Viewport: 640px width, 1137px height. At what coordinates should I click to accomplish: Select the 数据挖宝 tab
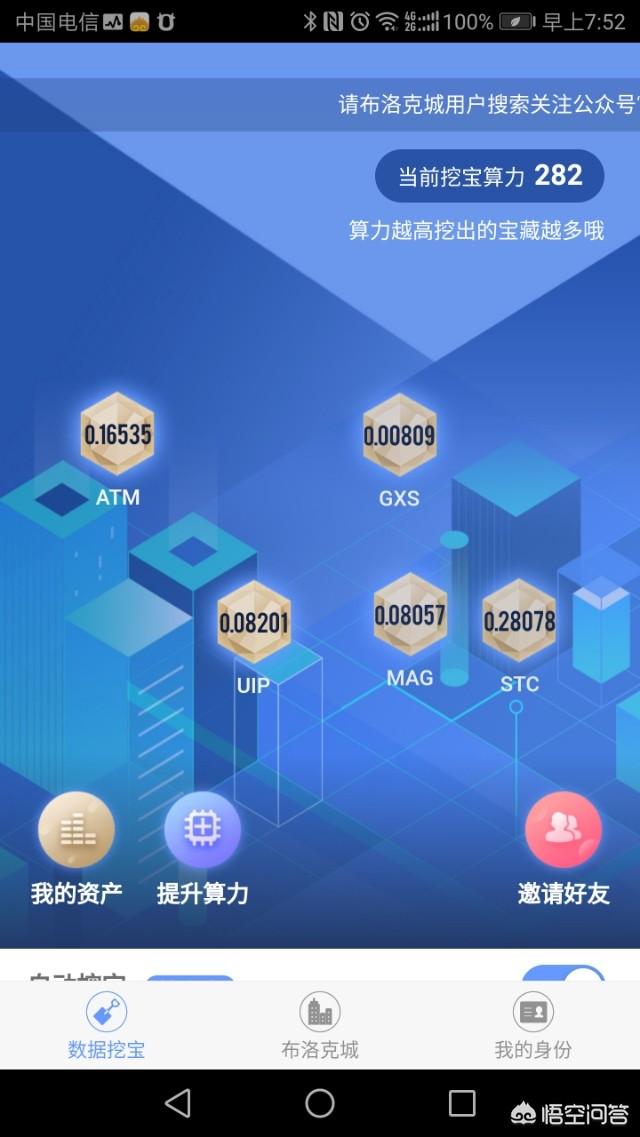point(106,1026)
